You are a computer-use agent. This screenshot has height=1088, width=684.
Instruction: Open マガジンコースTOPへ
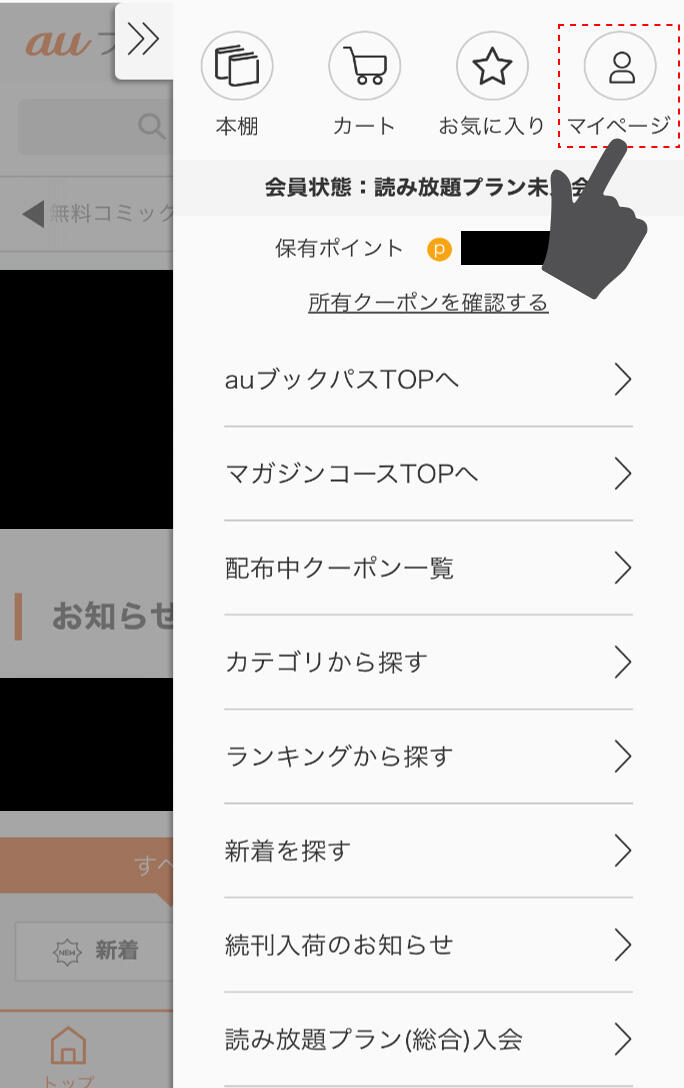click(x=428, y=474)
